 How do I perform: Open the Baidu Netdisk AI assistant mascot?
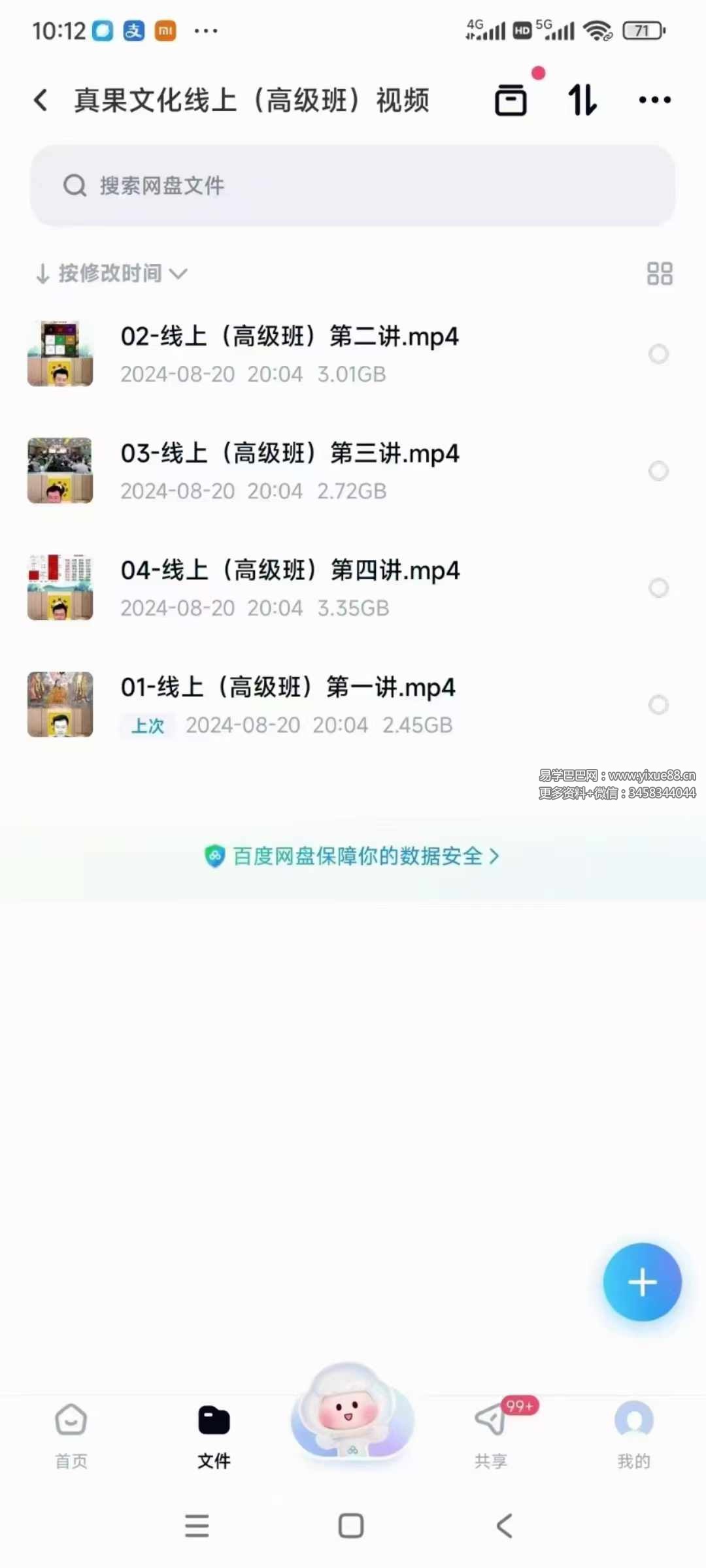(x=351, y=1424)
